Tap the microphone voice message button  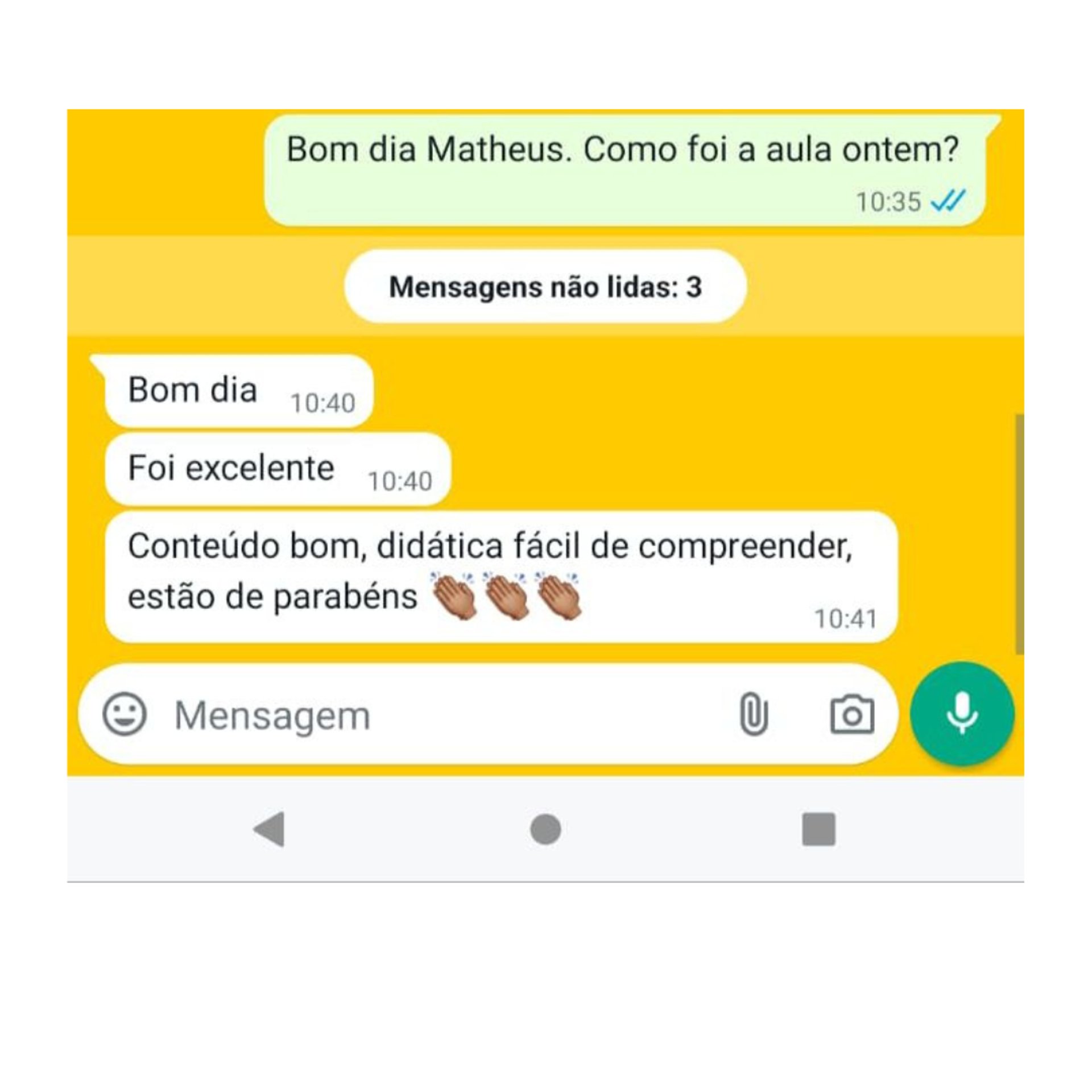point(962,713)
